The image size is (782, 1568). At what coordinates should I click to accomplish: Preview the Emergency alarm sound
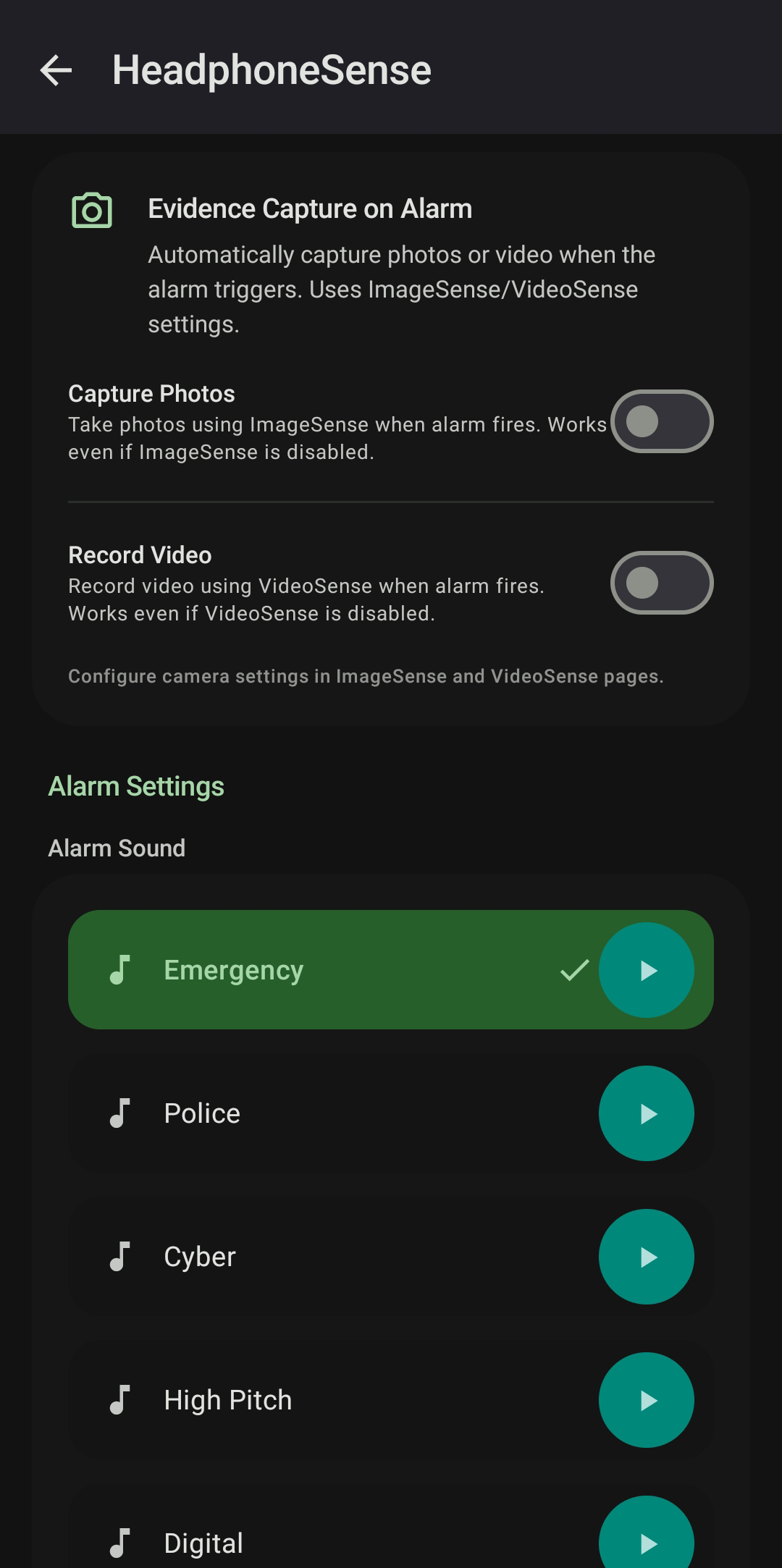647,970
